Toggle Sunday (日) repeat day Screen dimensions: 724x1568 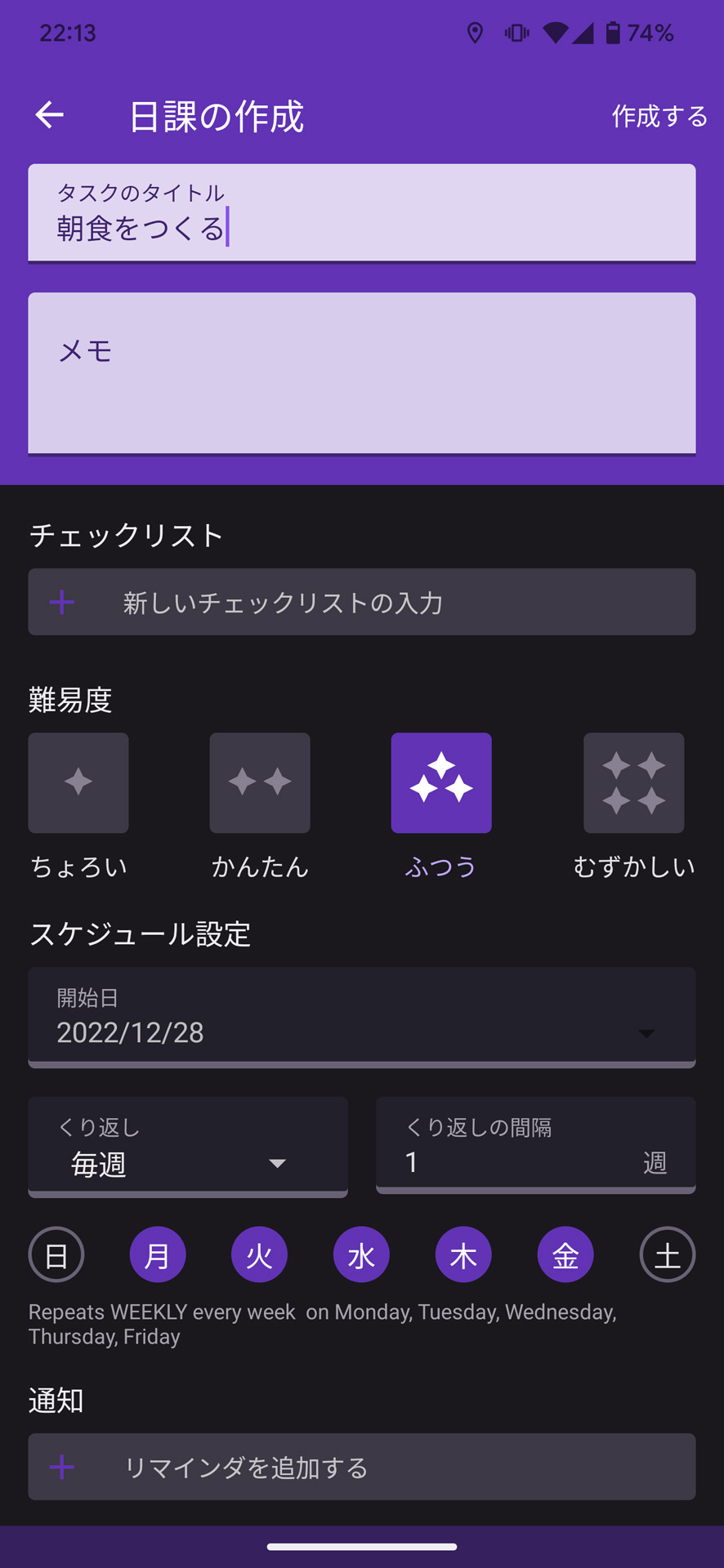tap(56, 1254)
